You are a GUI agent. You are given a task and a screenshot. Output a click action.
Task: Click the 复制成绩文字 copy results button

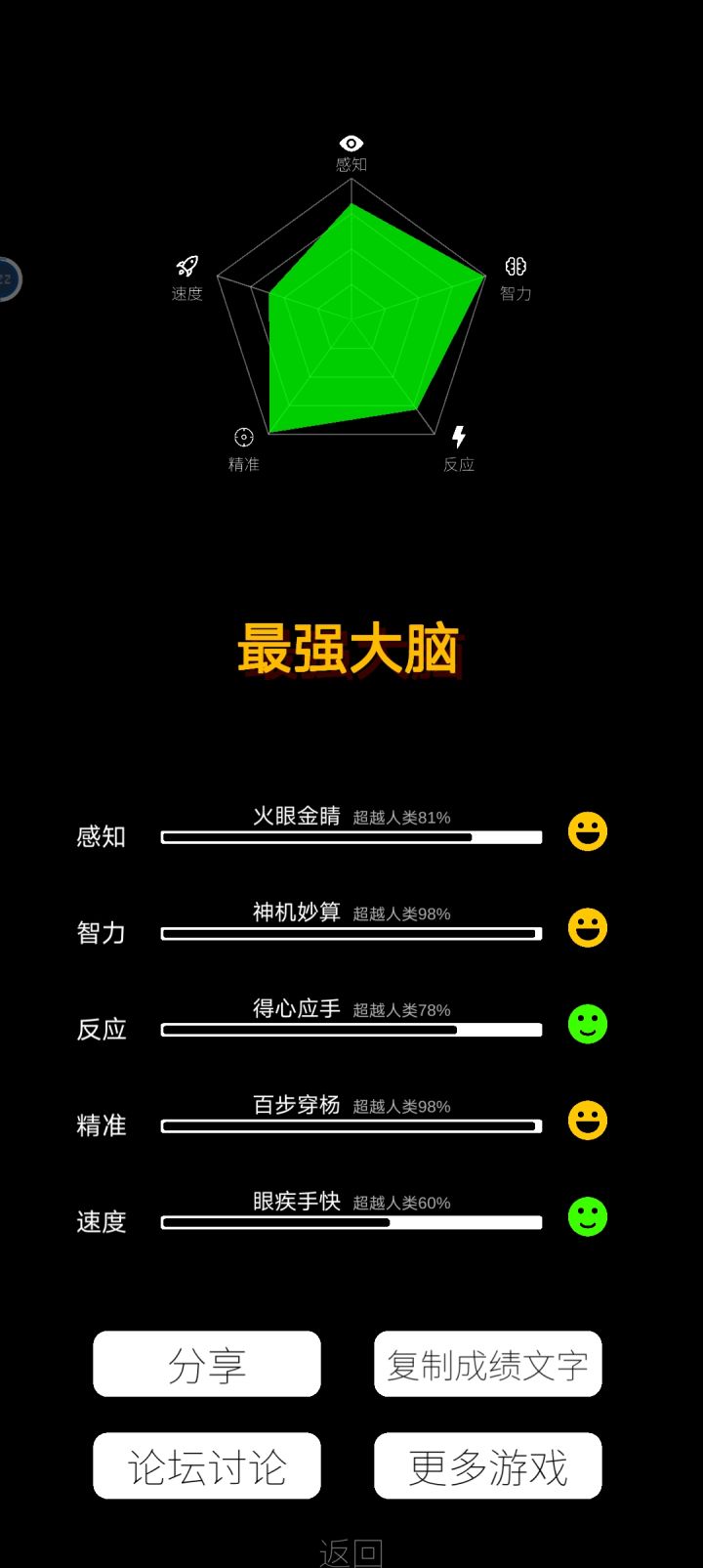tap(488, 1364)
